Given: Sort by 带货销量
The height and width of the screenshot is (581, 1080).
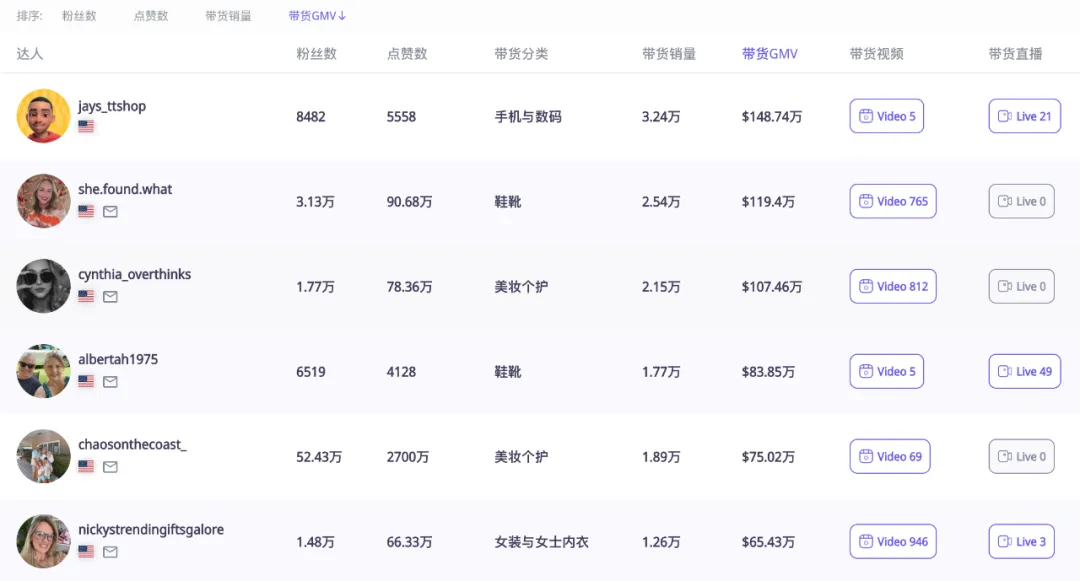Looking at the screenshot, I should click(228, 16).
